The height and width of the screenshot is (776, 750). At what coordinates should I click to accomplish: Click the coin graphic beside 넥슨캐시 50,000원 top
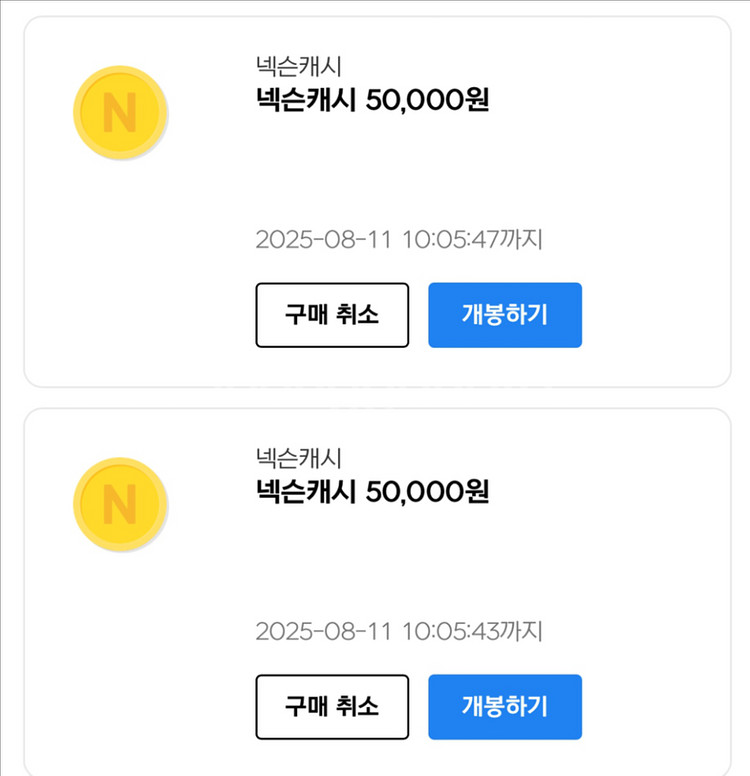point(120,112)
